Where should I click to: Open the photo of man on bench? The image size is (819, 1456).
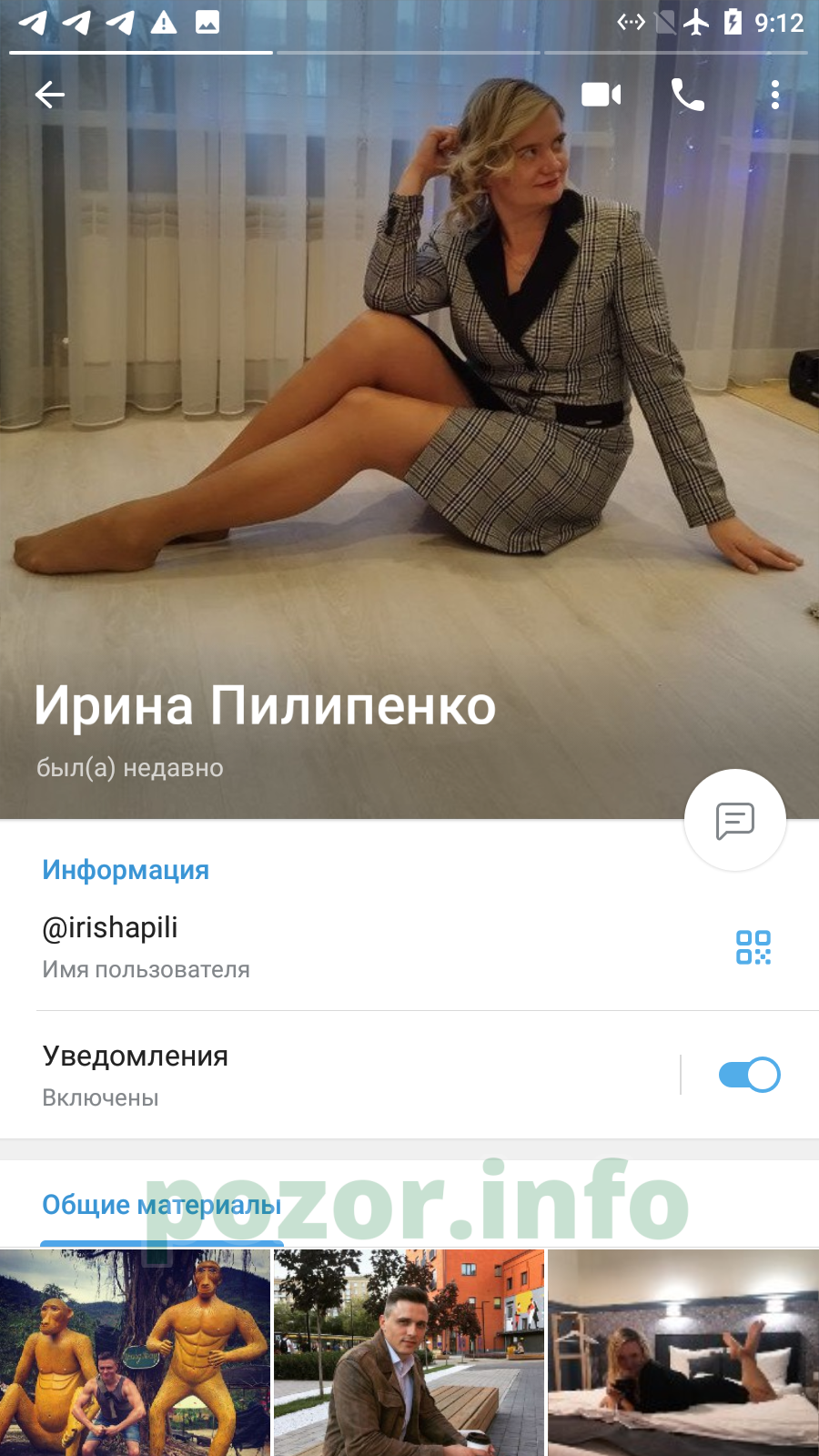pyautogui.click(x=409, y=1353)
